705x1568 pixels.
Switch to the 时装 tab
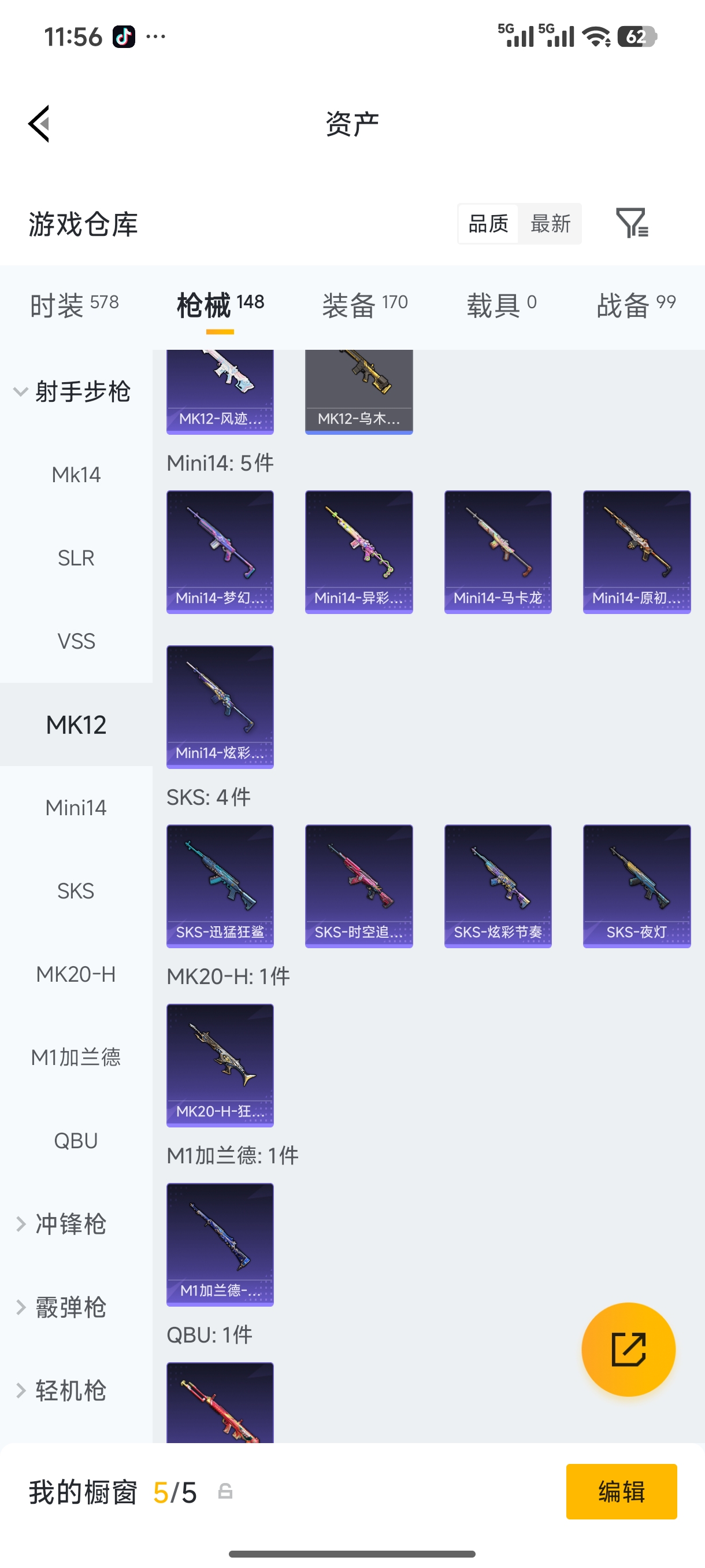pyautogui.click(x=74, y=304)
